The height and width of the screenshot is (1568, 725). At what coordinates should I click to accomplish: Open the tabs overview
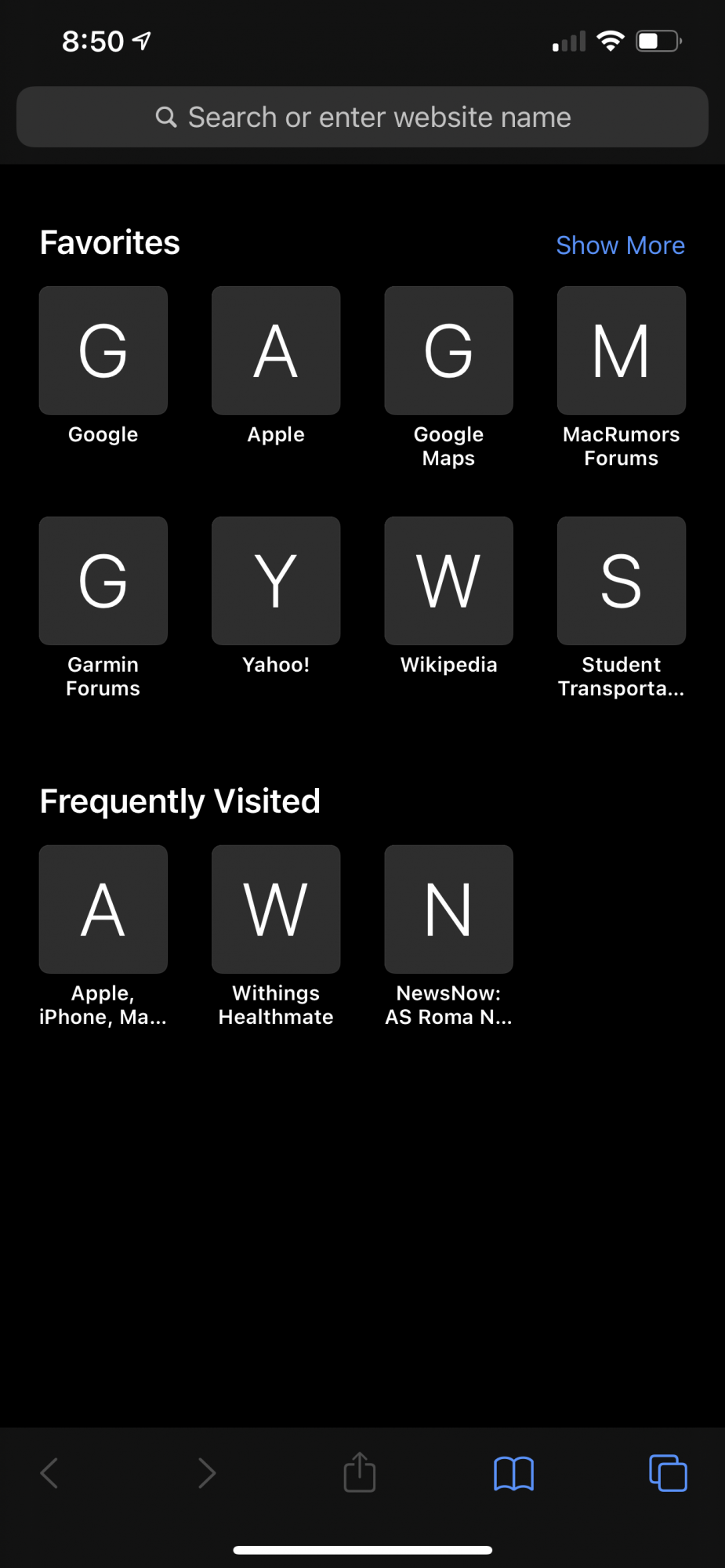(668, 1473)
